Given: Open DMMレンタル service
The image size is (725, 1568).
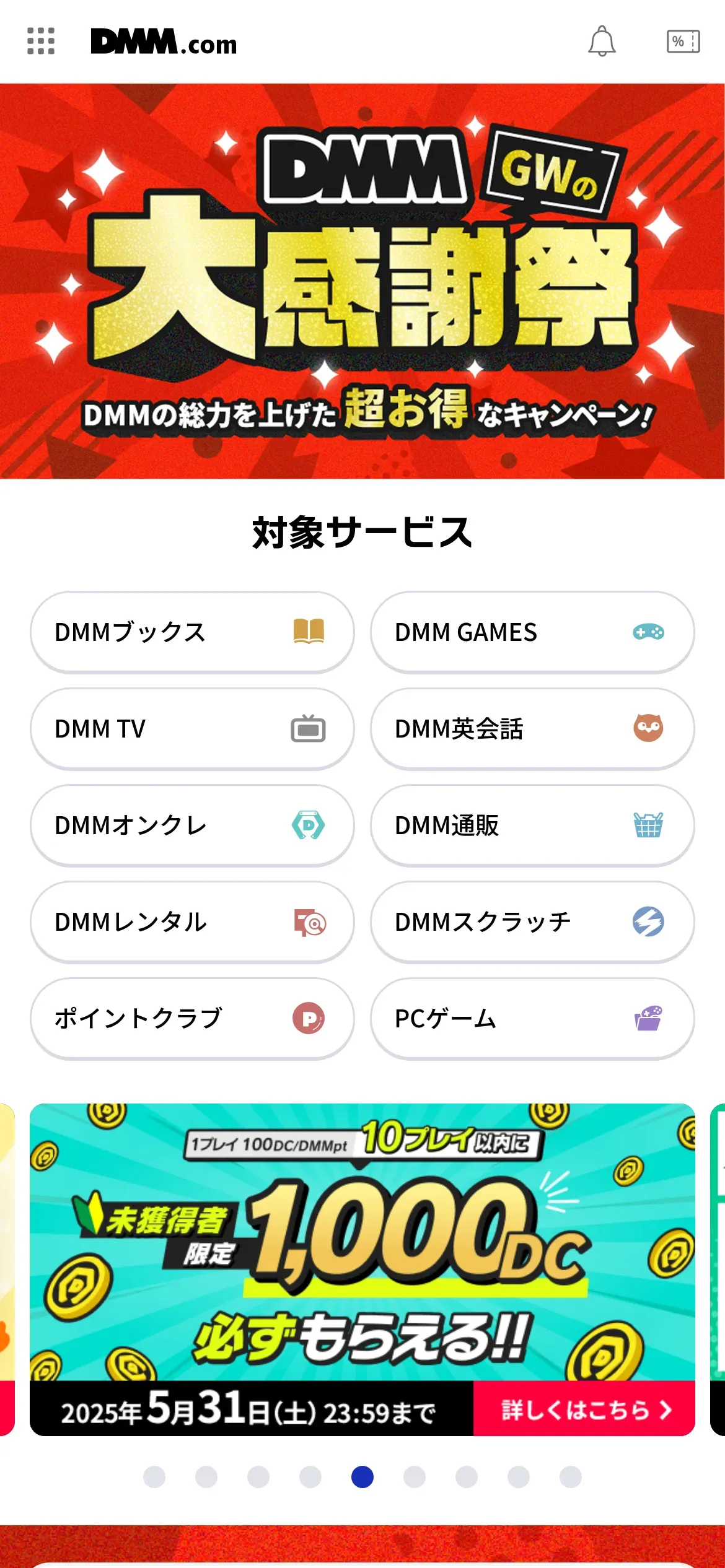Looking at the screenshot, I should (192, 921).
